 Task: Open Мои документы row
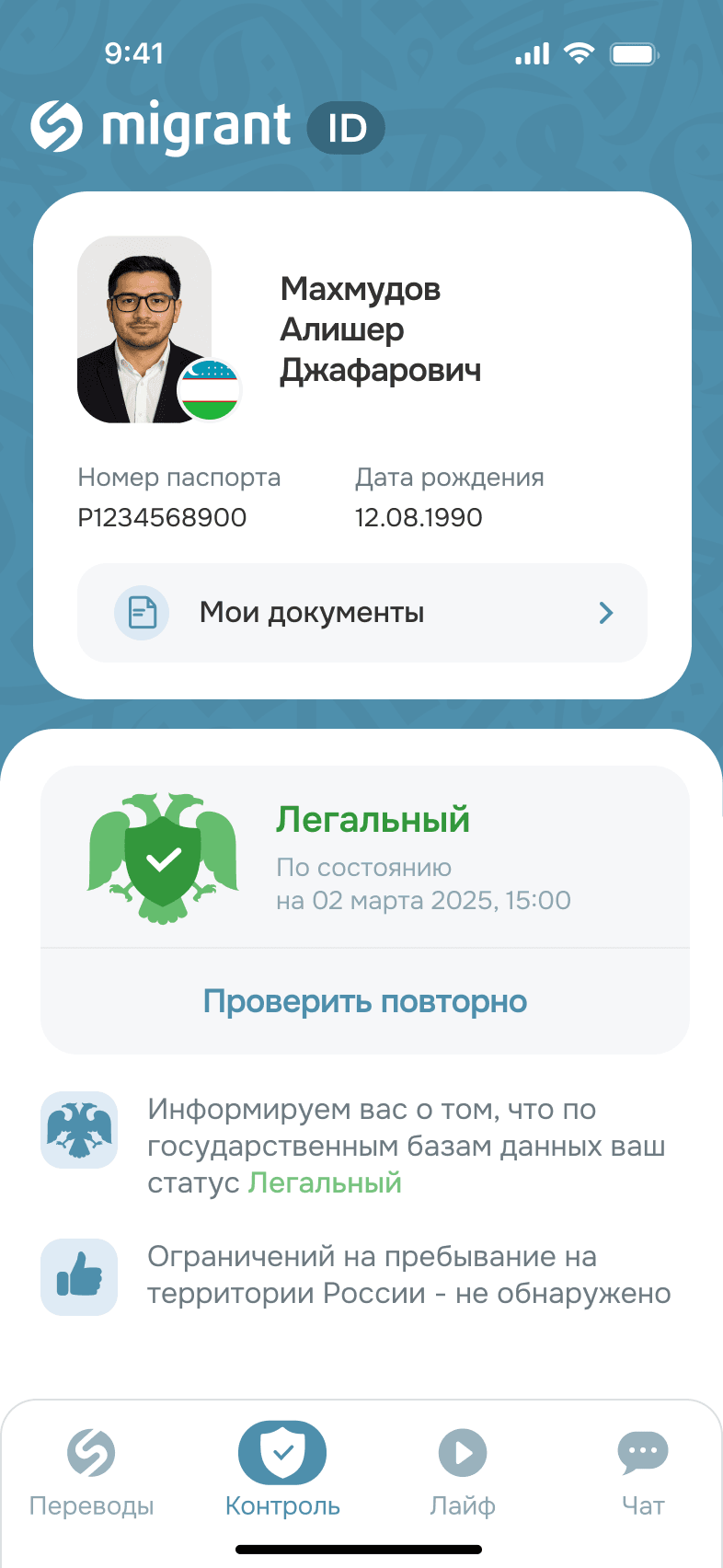coord(361,613)
